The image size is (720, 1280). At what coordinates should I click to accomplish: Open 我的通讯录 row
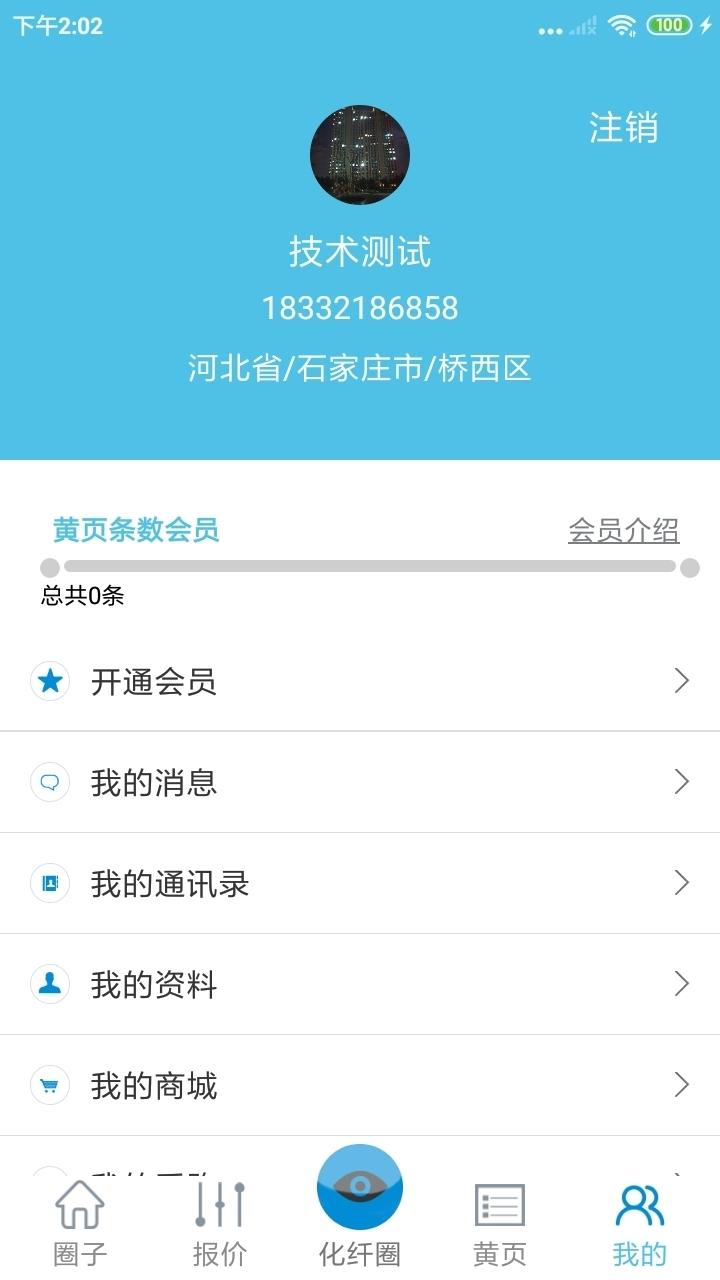(x=360, y=883)
